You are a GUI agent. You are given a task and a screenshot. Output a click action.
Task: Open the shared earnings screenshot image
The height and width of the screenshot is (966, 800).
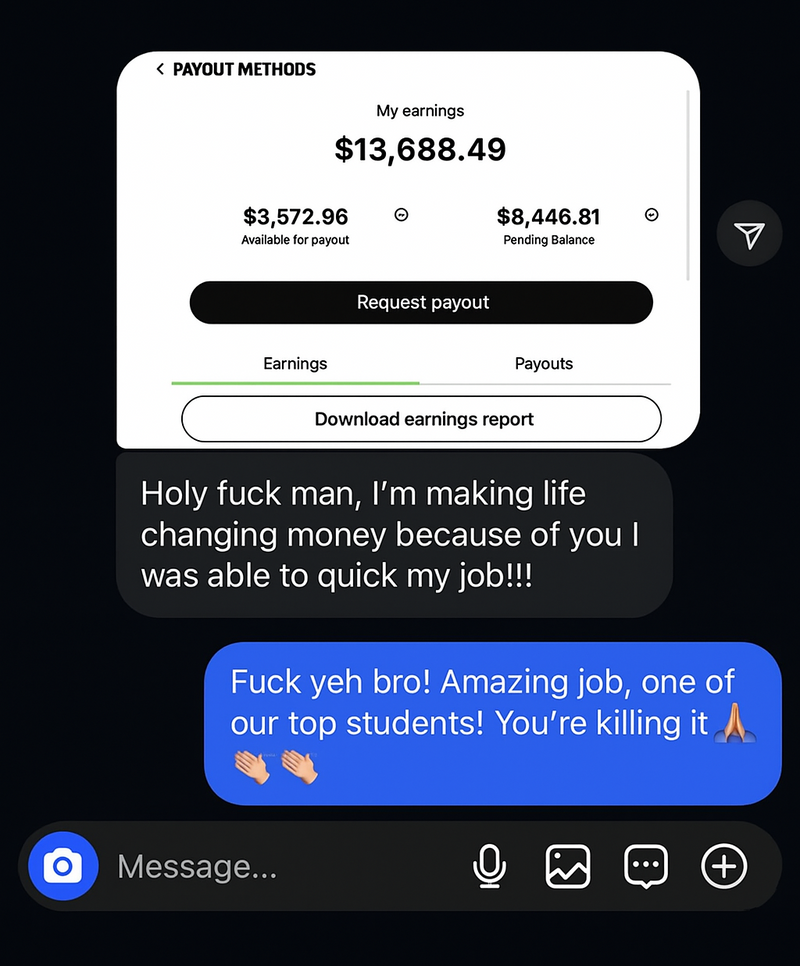click(408, 250)
